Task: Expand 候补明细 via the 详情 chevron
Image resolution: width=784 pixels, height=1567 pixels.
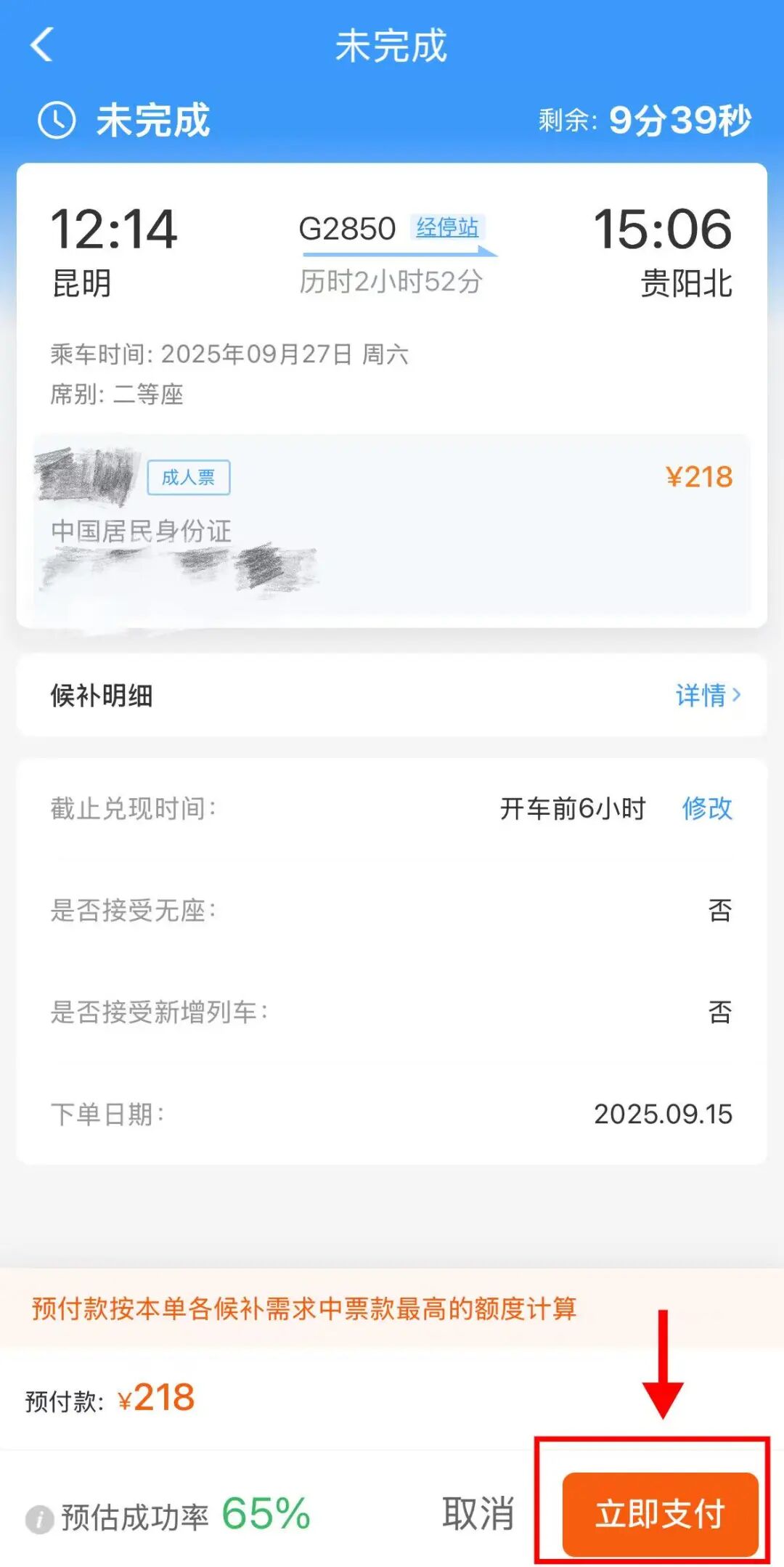Action: tap(708, 696)
